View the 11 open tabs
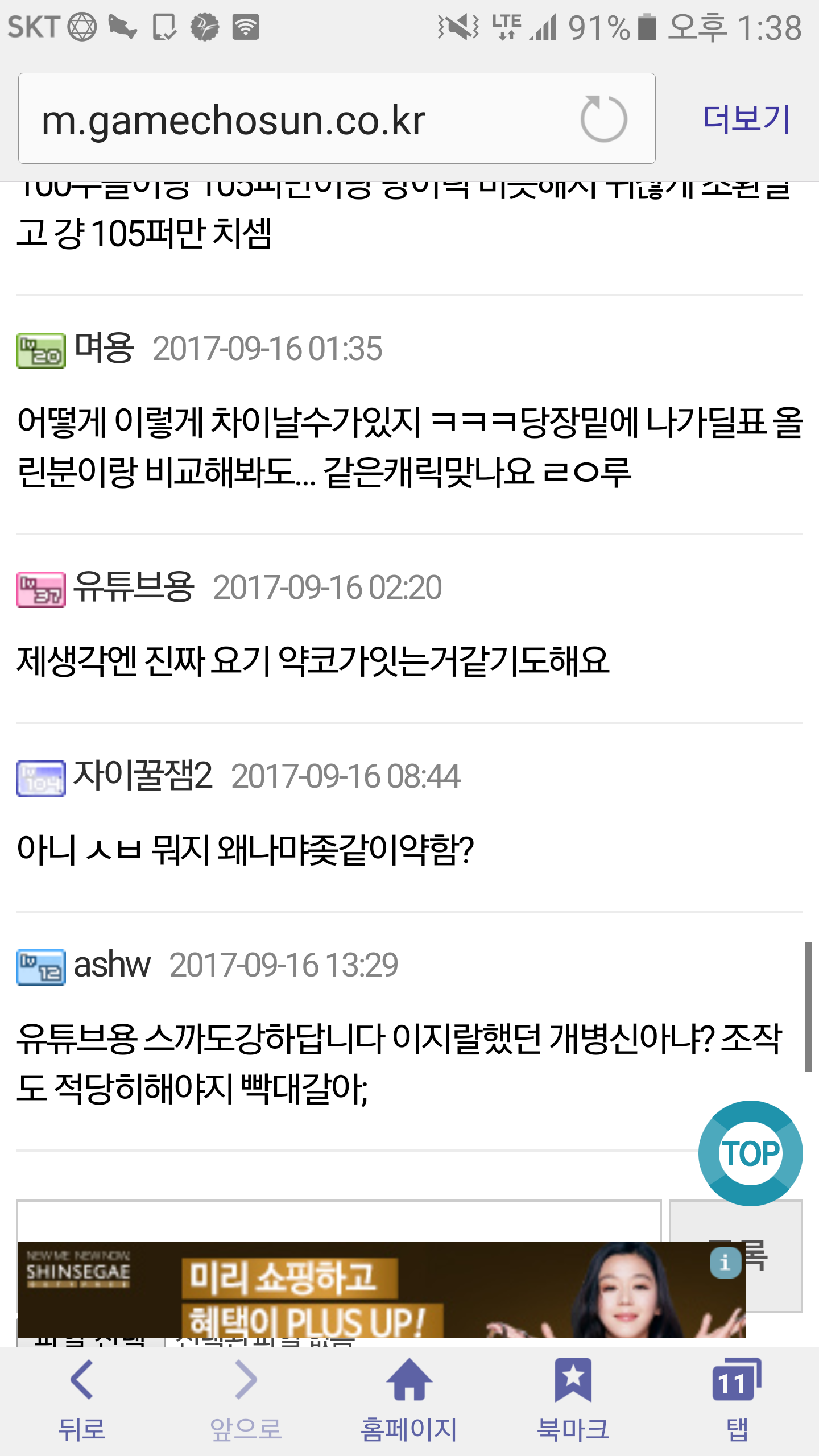Viewport: 819px width, 1456px height. pyautogui.click(x=737, y=1401)
